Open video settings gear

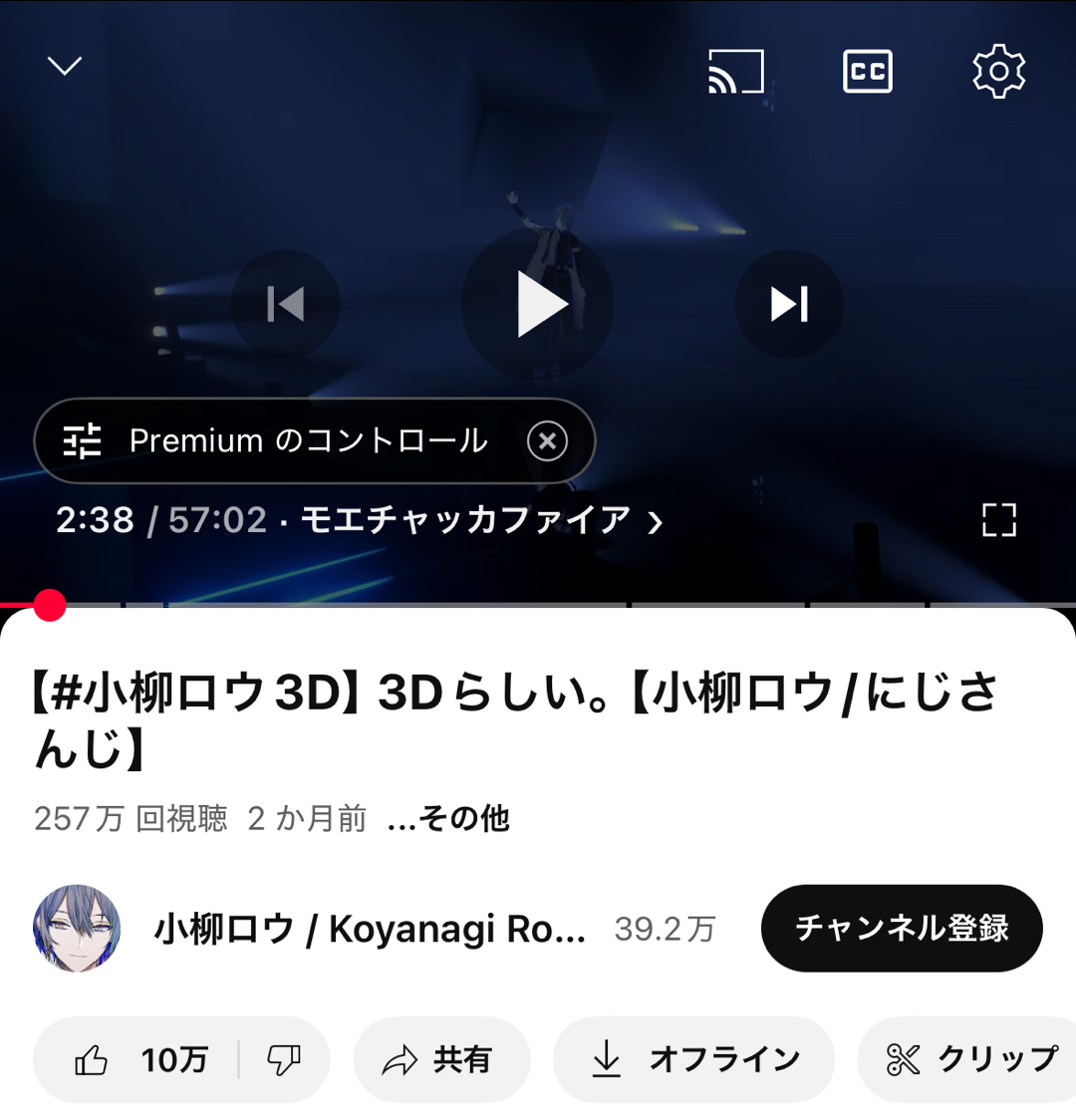click(x=998, y=71)
